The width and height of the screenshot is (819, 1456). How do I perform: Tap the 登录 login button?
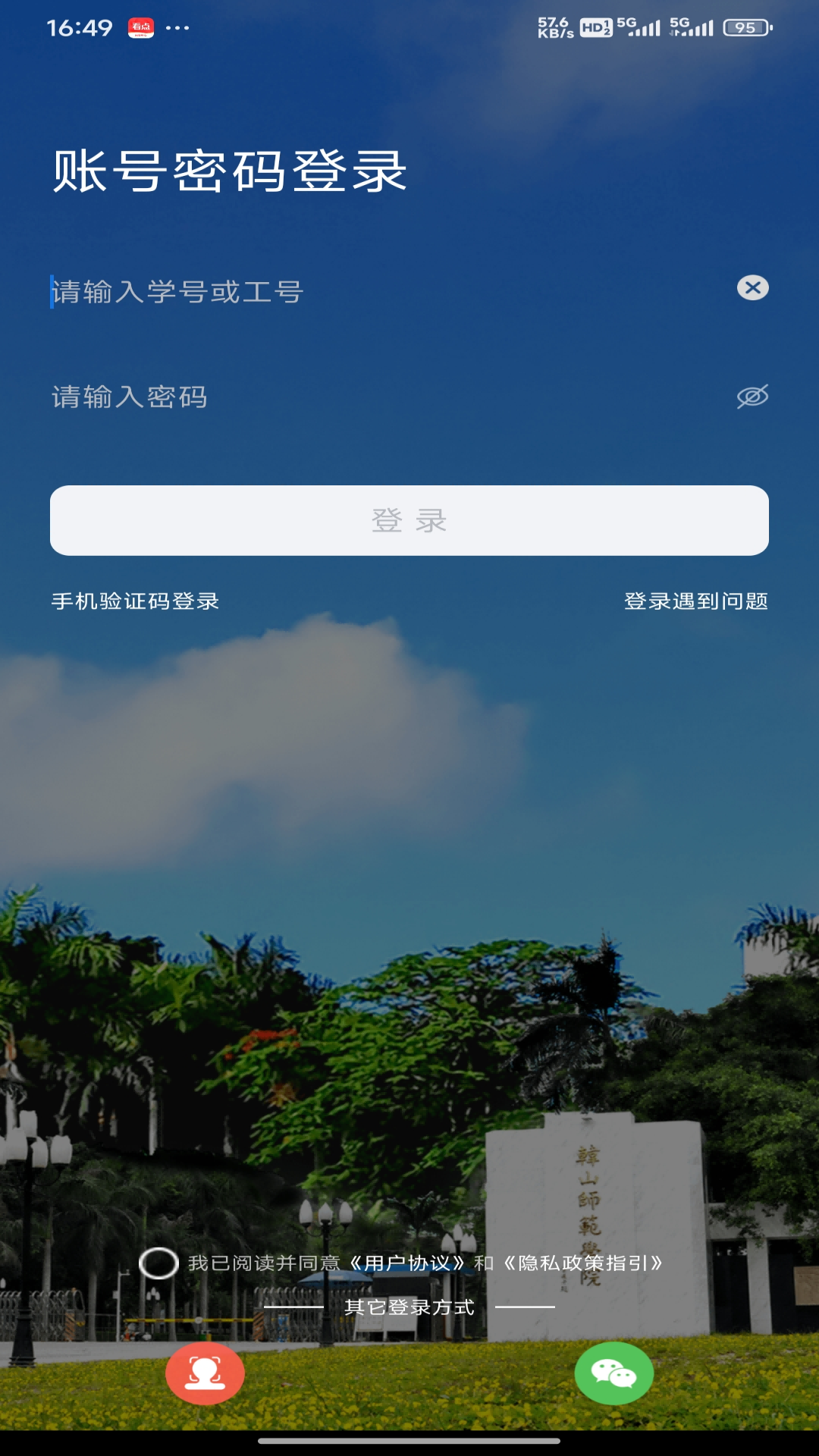click(409, 520)
